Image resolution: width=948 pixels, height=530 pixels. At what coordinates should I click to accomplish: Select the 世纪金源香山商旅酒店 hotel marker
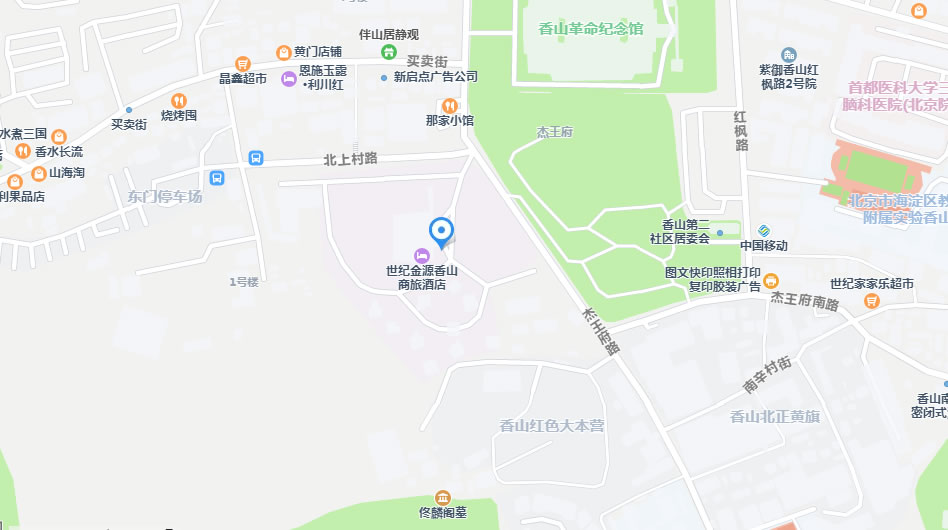[422, 254]
